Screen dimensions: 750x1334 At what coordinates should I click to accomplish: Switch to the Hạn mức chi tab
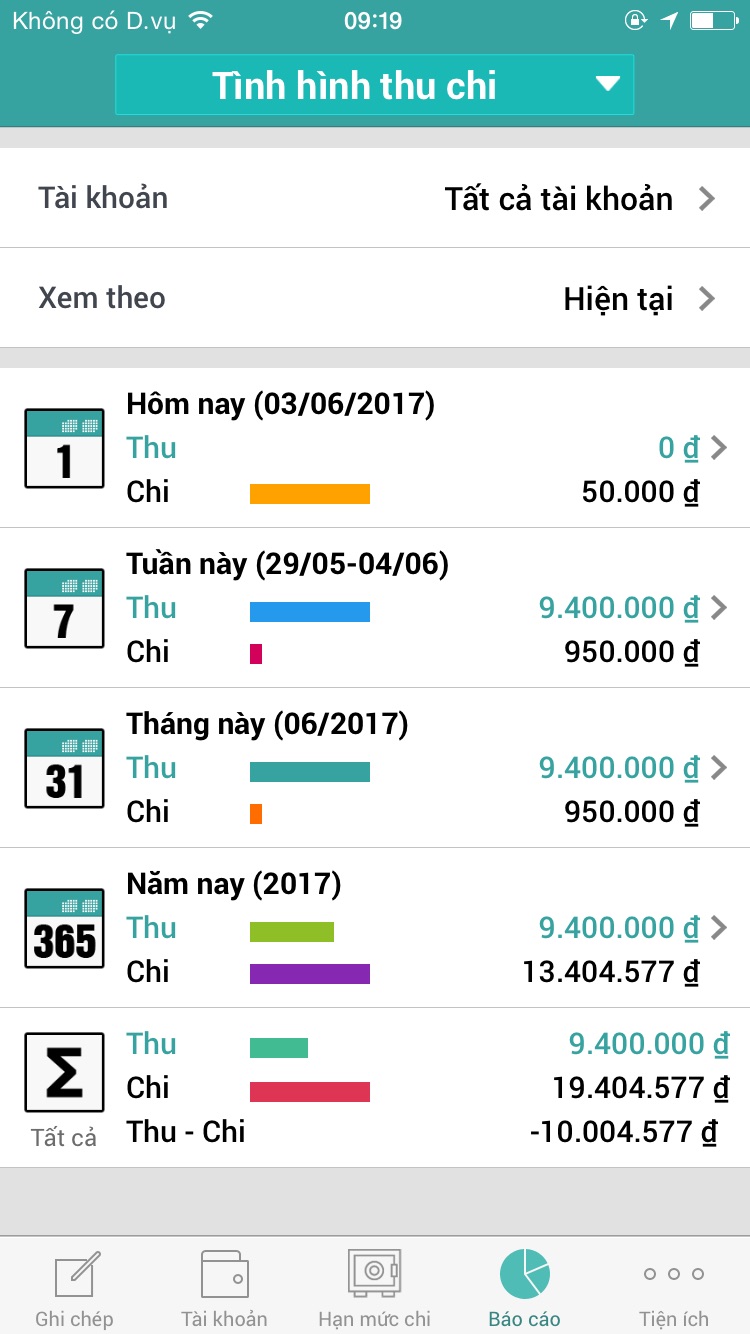(375, 1287)
